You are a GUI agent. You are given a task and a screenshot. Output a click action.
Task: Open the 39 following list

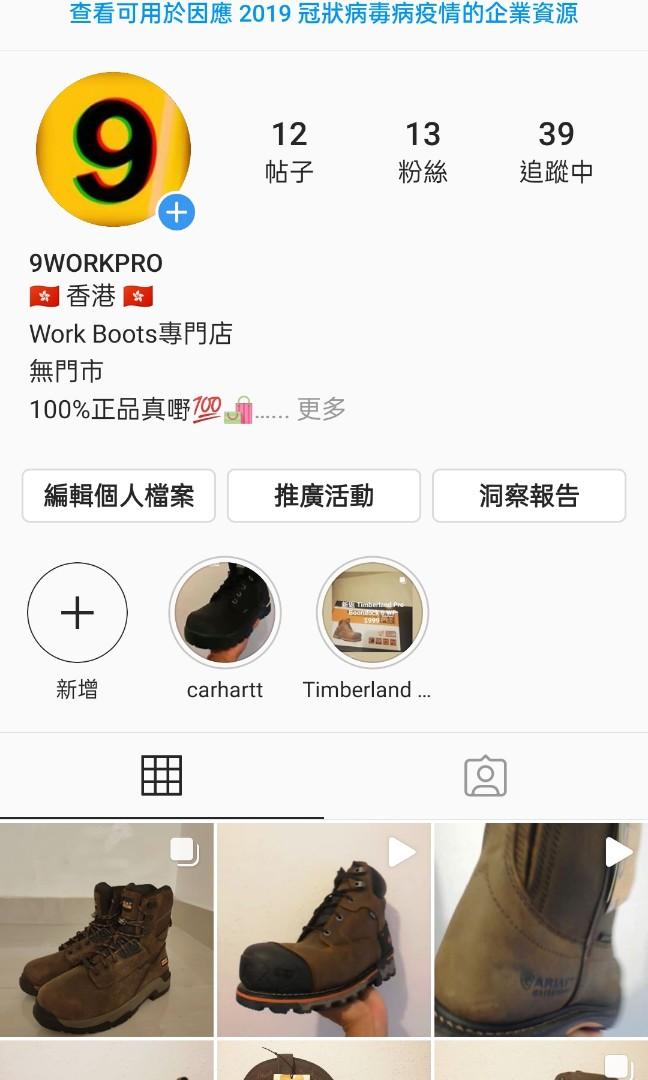[556, 151]
